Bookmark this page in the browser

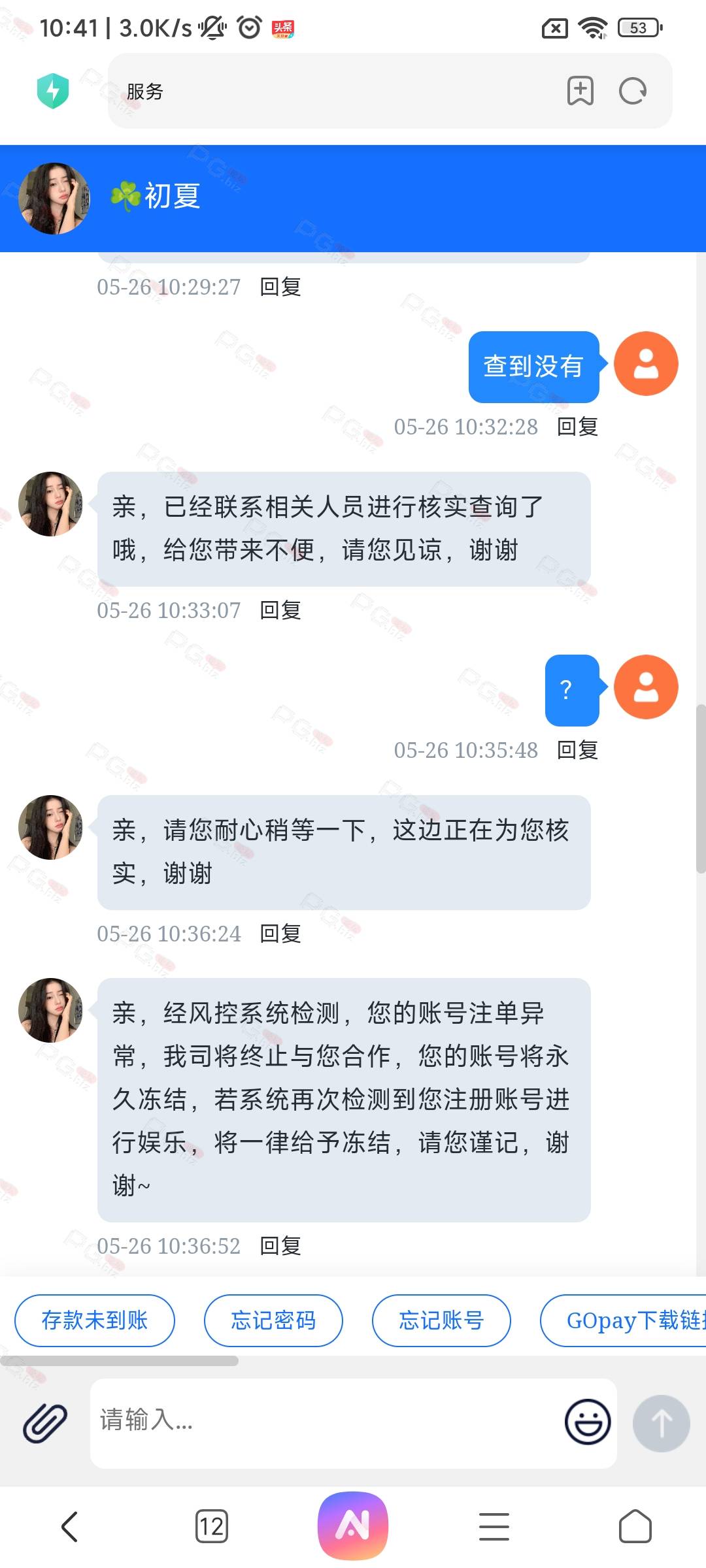click(x=580, y=91)
